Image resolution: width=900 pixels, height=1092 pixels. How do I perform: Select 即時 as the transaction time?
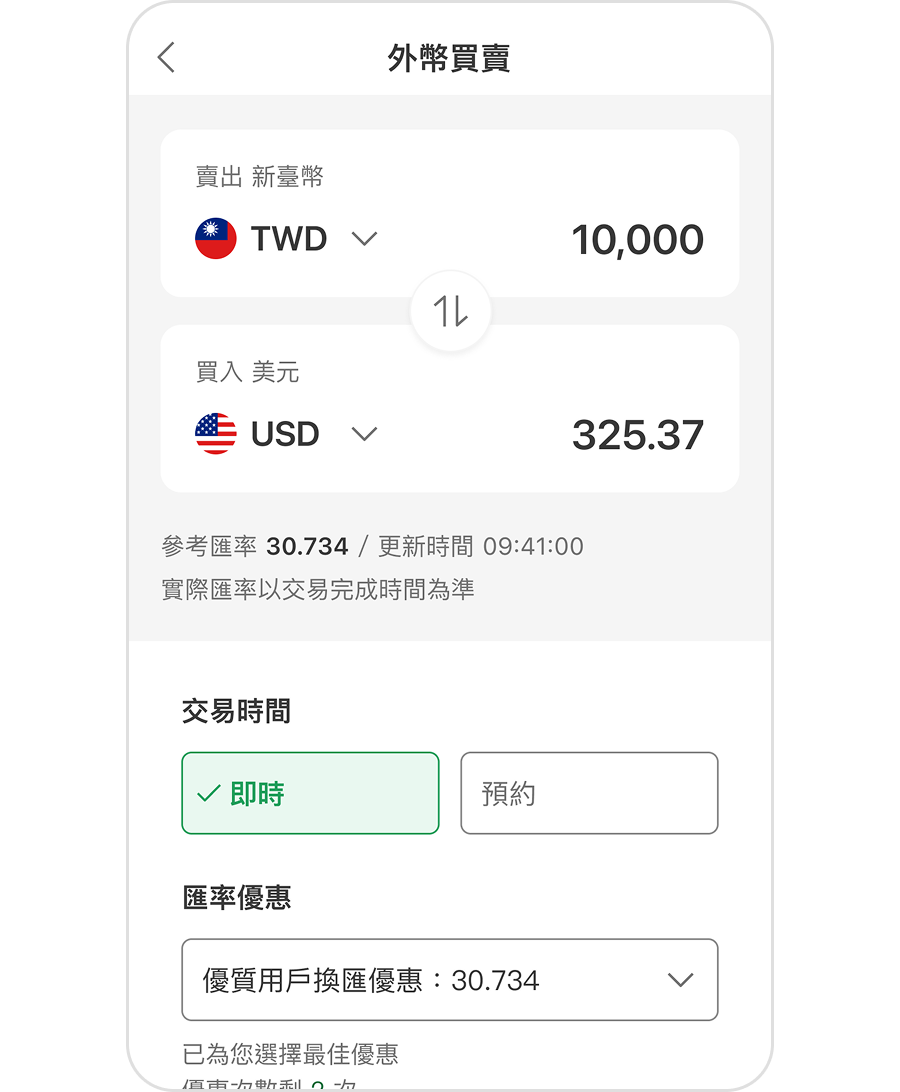310,792
